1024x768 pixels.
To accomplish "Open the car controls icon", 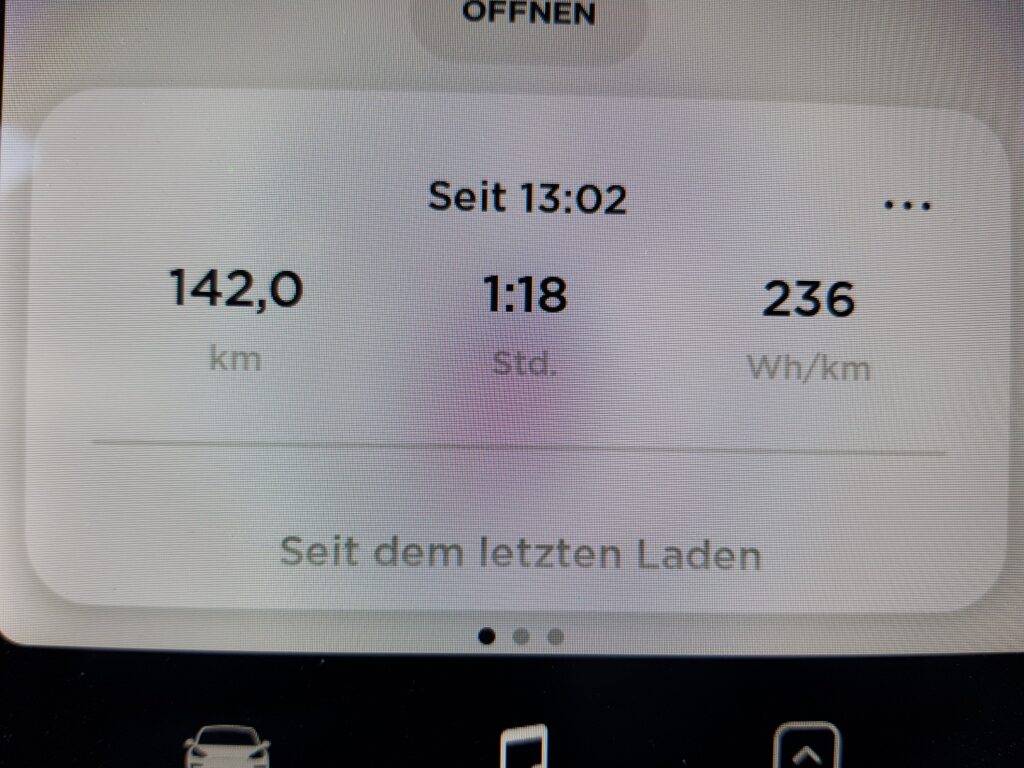I will (228, 746).
